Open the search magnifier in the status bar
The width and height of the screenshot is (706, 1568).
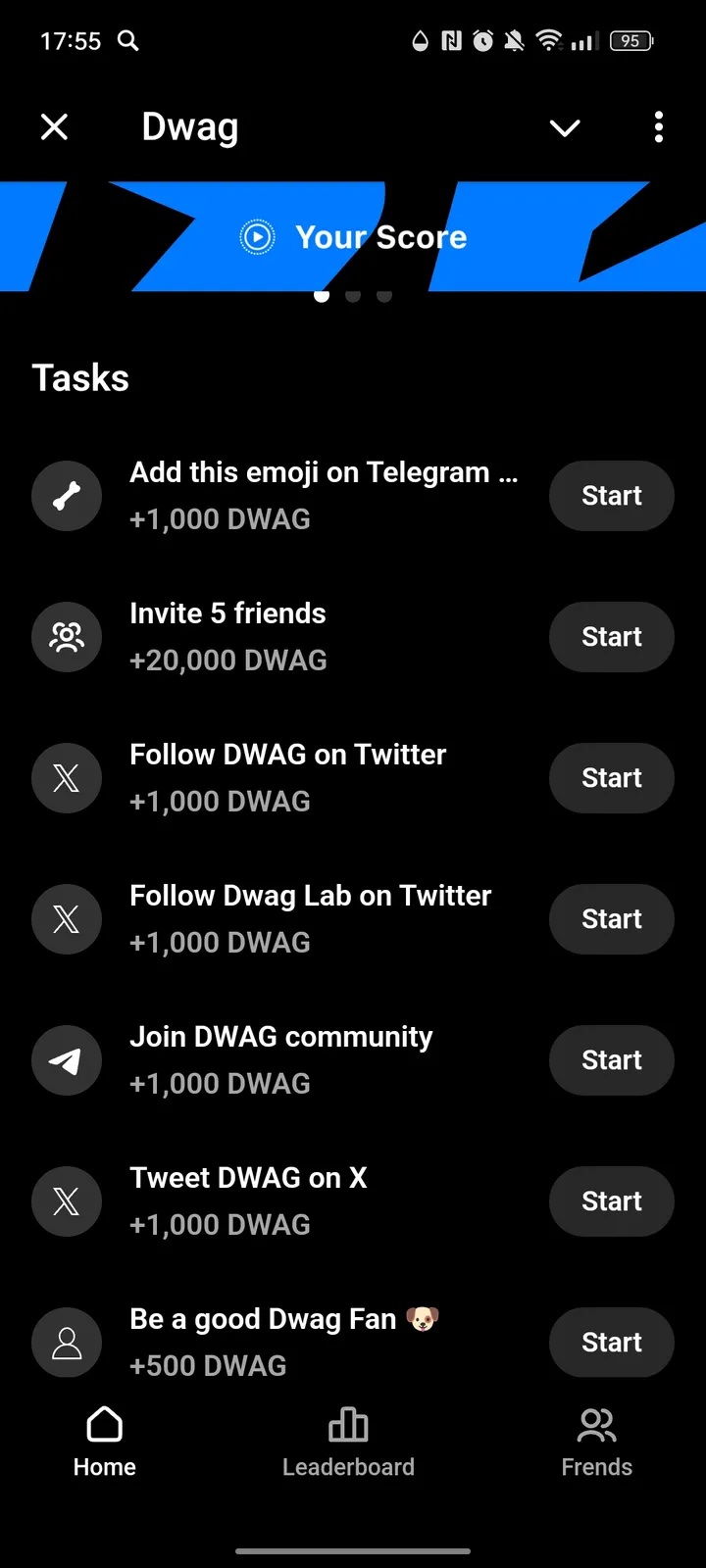tap(128, 41)
